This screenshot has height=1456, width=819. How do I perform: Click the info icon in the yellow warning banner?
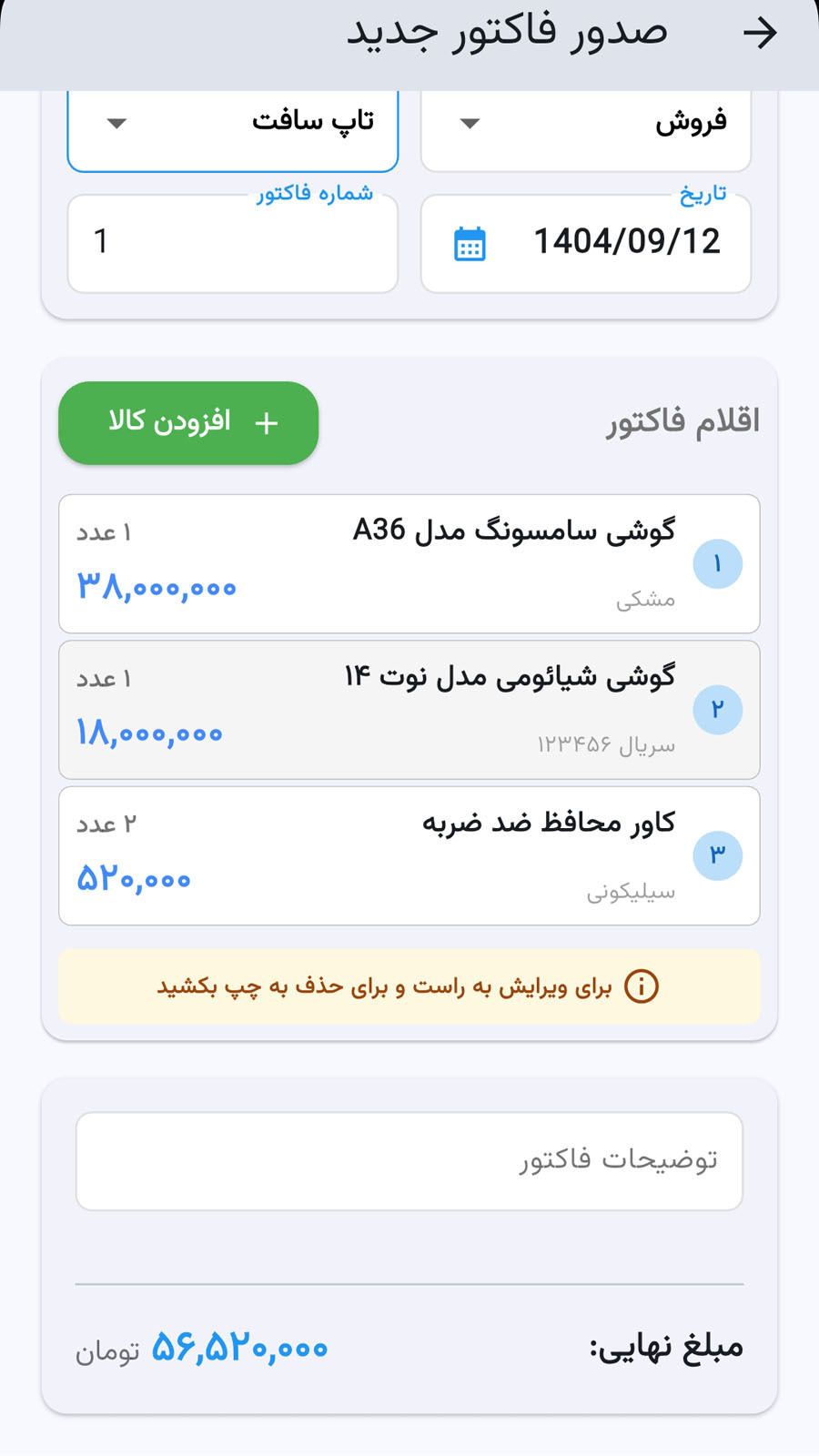tap(643, 986)
